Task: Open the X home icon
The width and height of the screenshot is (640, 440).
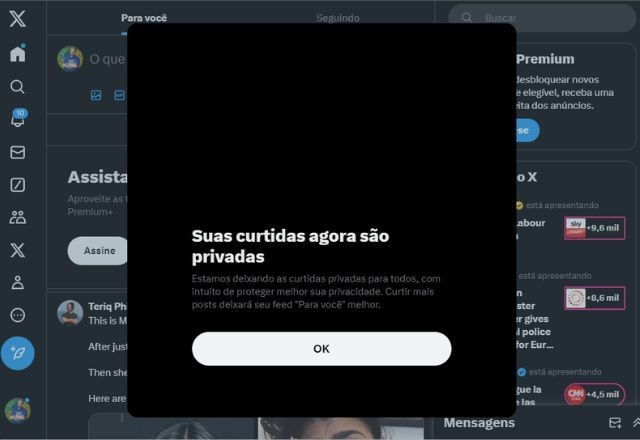Action: pyautogui.click(x=17, y=54)
